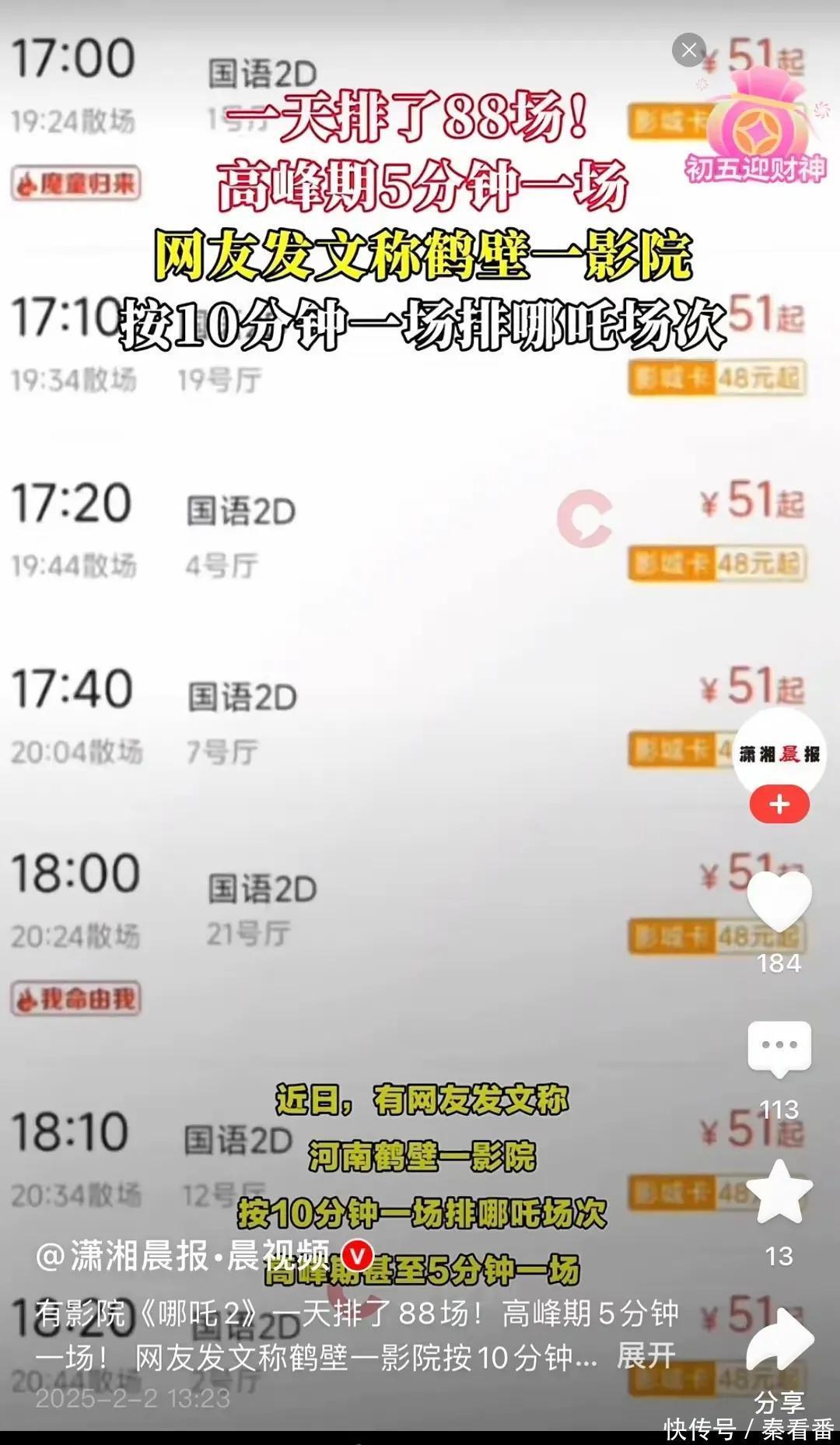Follow 潇湘晨报 with the plus button
The width and height of the screenshot is (840, 1445).
tap(779, 805)
